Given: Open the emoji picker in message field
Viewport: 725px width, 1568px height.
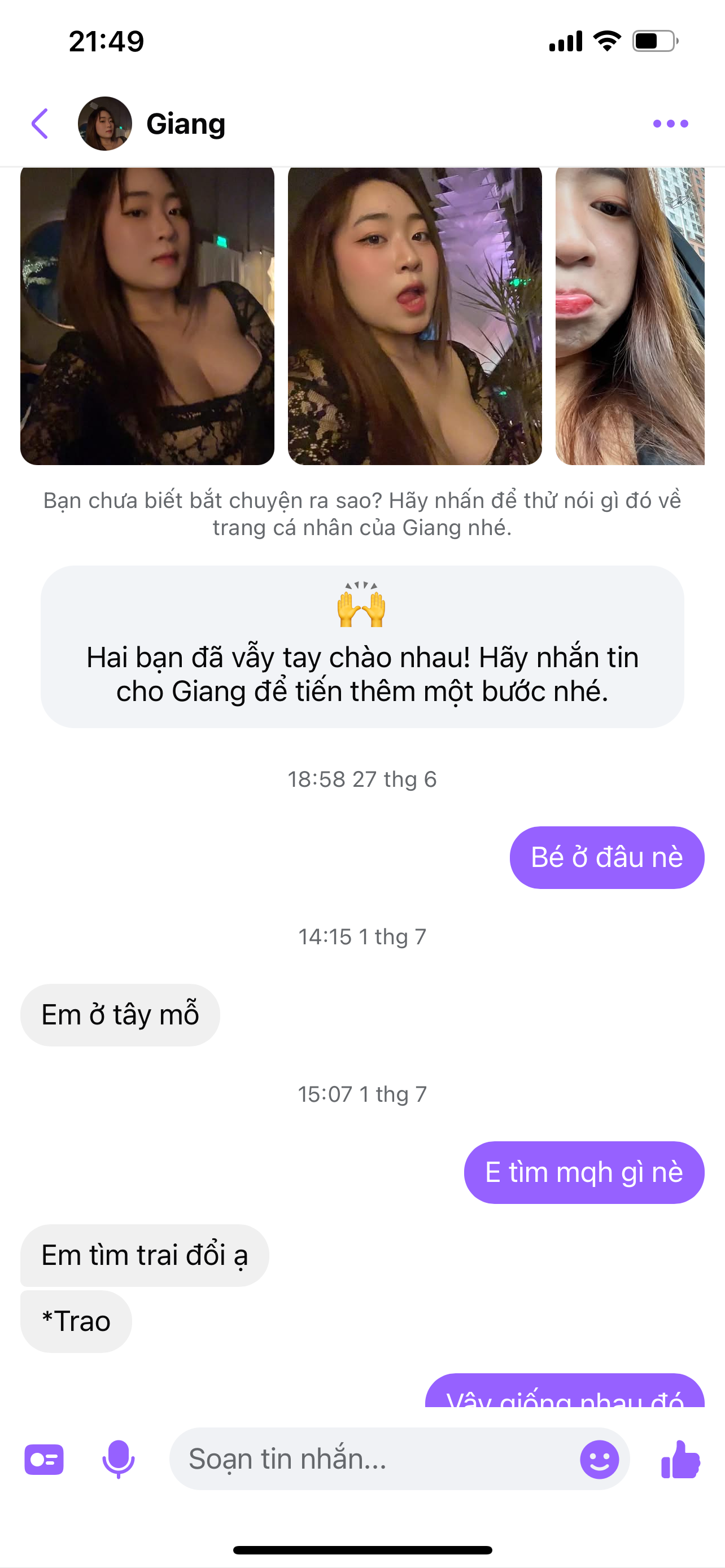Looking at the screenshot, I should pyautogui.click(x=599, y=1459).
